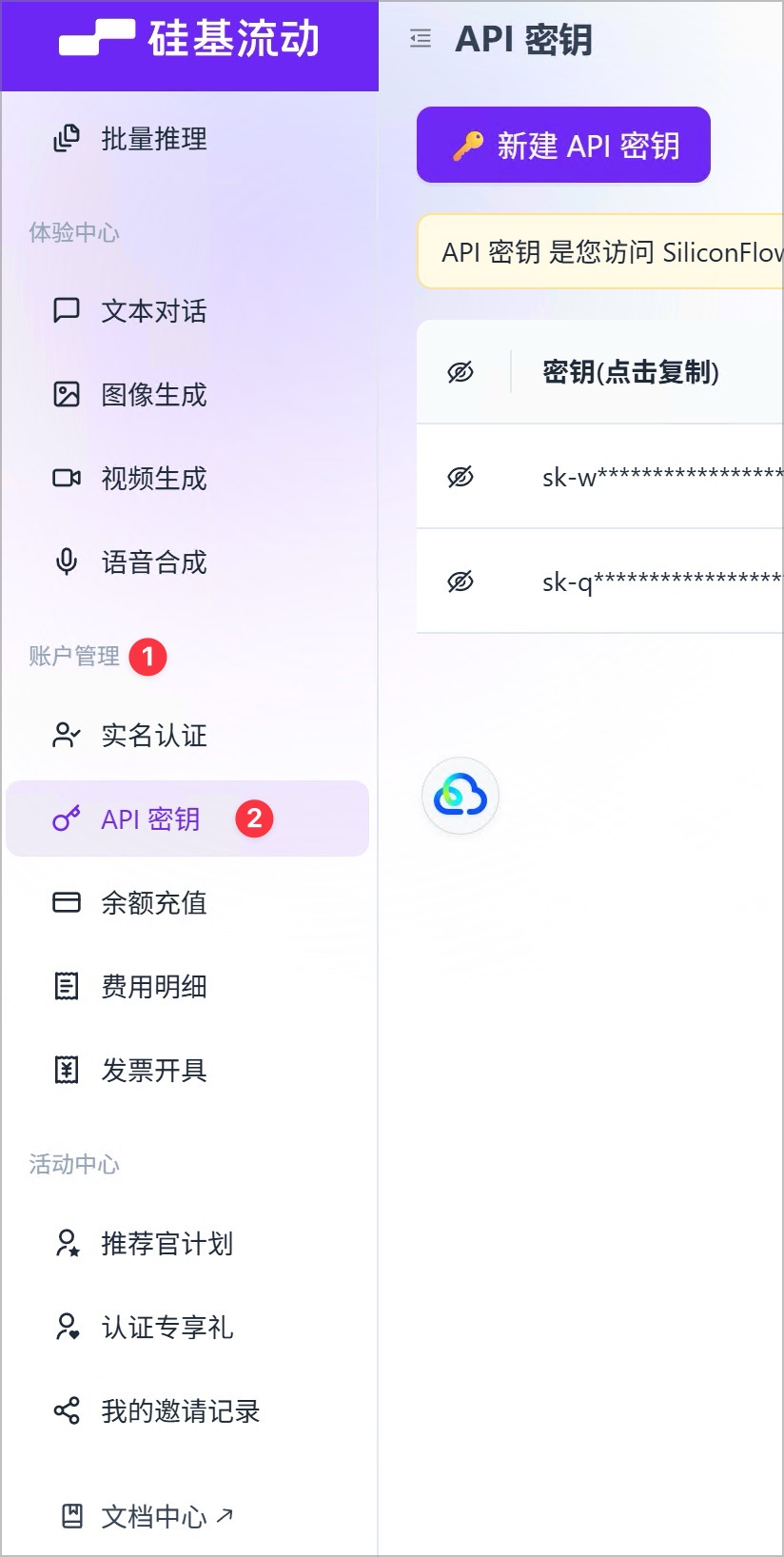Reveal the sk-w key
This screenshot has height=1557, width=784.
(x=461, y=477)
